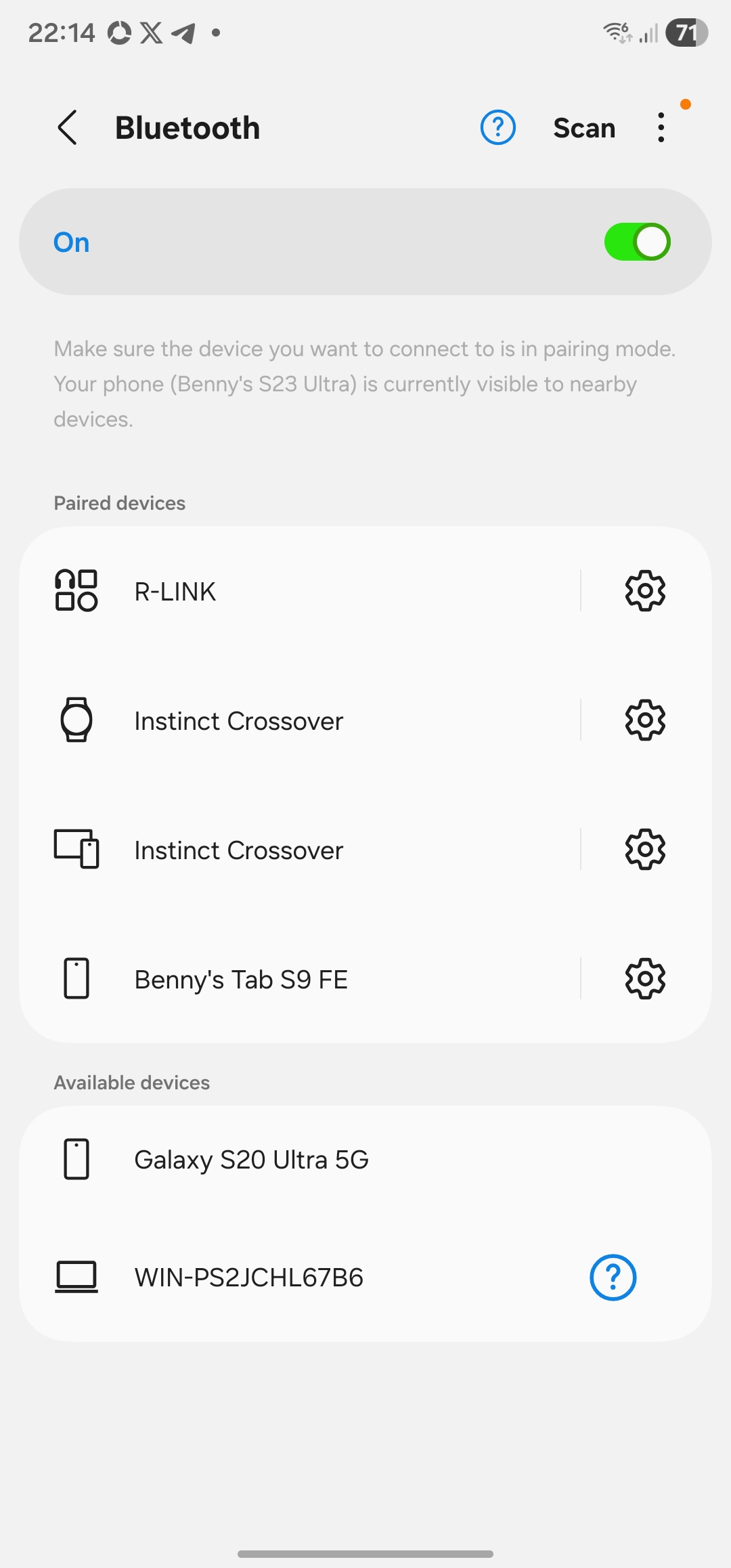Screen dimensions: 731x1568
Task: Open settings gear for Benny's Tab S9 FE
Action: tap(645, 979)
